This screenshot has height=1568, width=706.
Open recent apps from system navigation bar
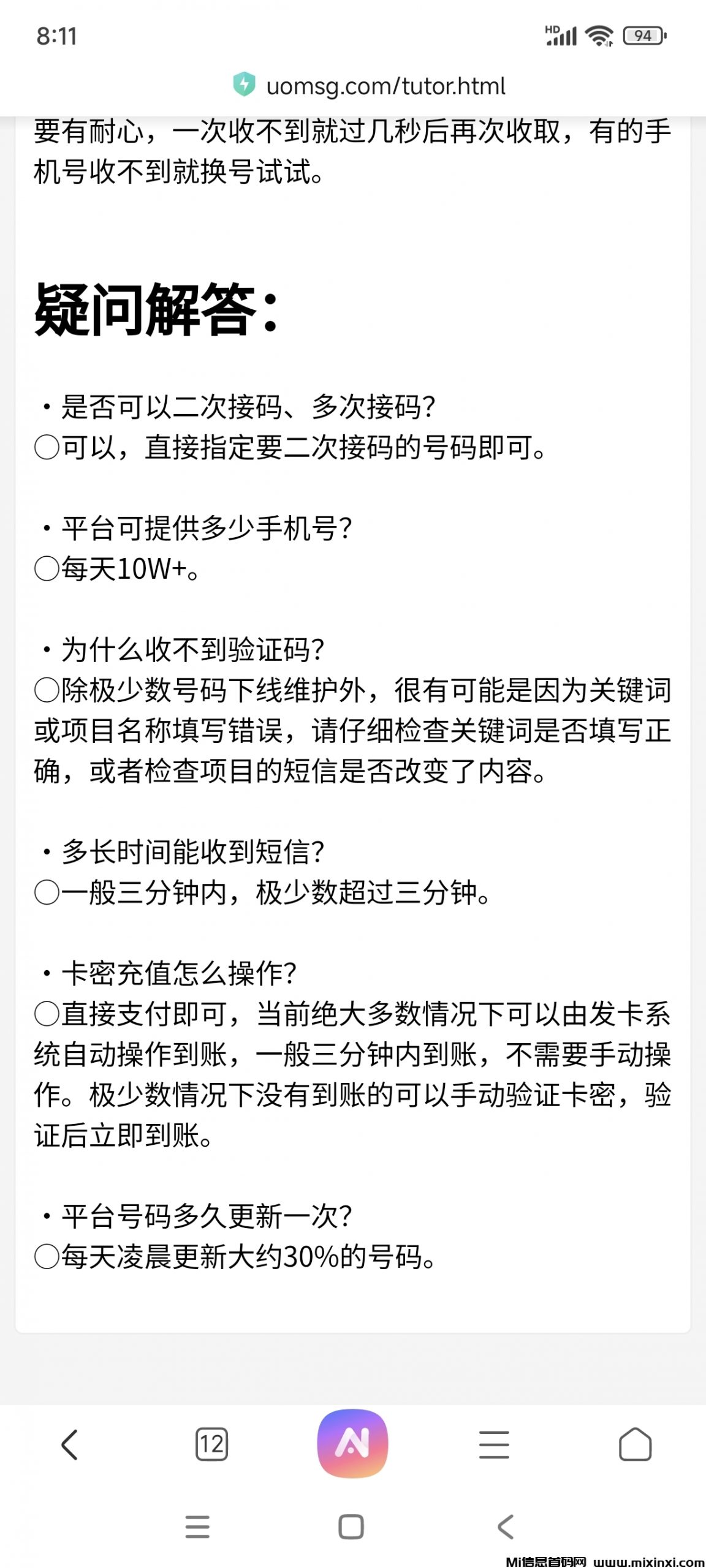pyautogui.click(x=197, y=1527)
